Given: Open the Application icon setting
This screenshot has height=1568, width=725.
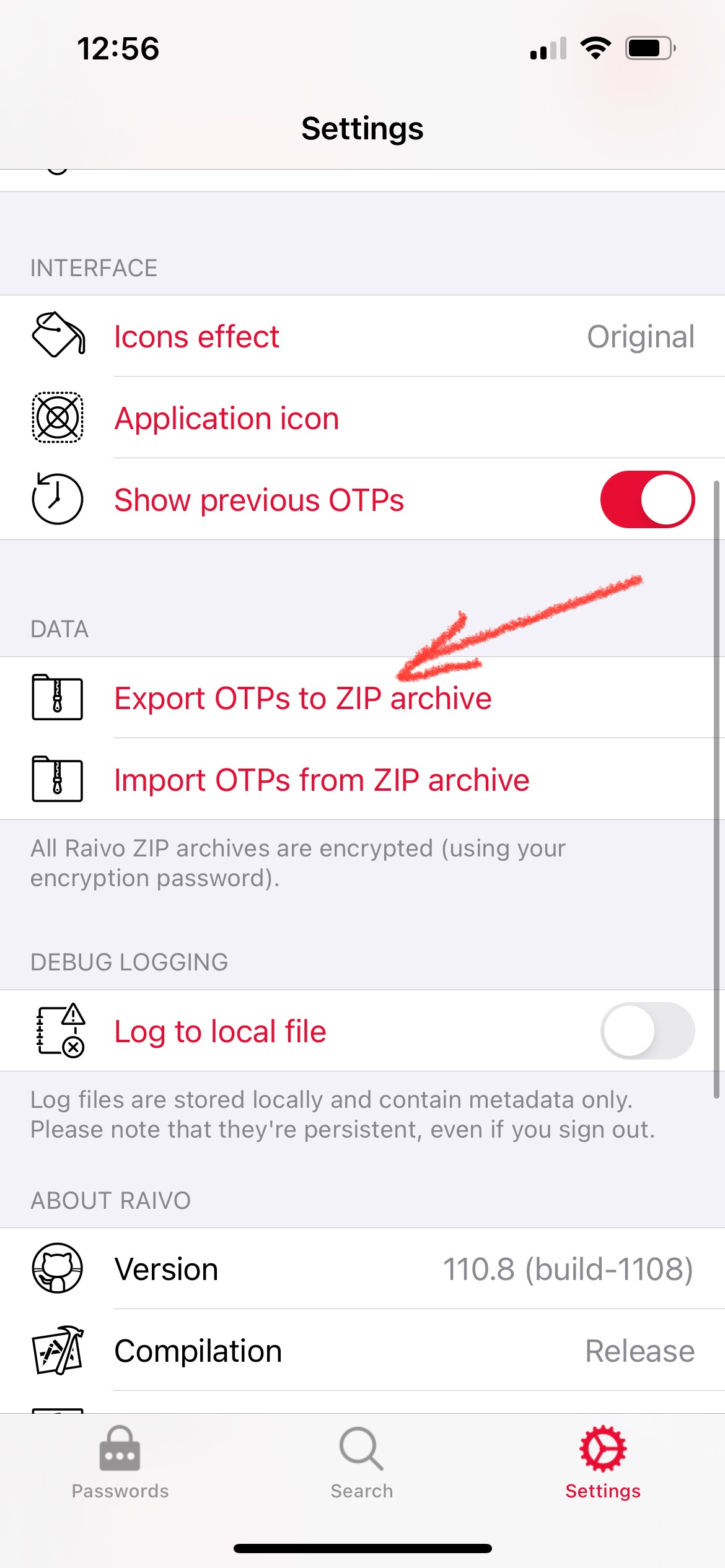Looking at the screenshot, I should coord(362,418).
